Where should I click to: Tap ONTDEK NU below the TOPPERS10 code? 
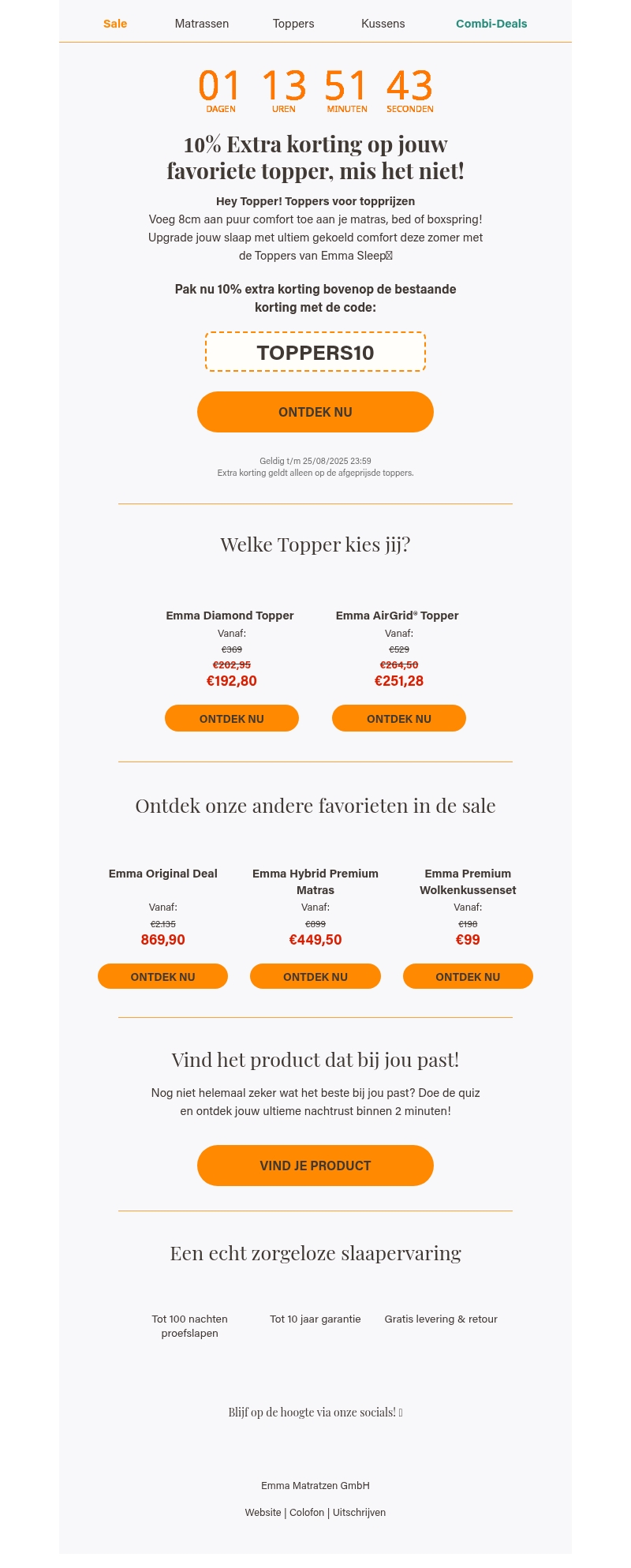(315, 412)
